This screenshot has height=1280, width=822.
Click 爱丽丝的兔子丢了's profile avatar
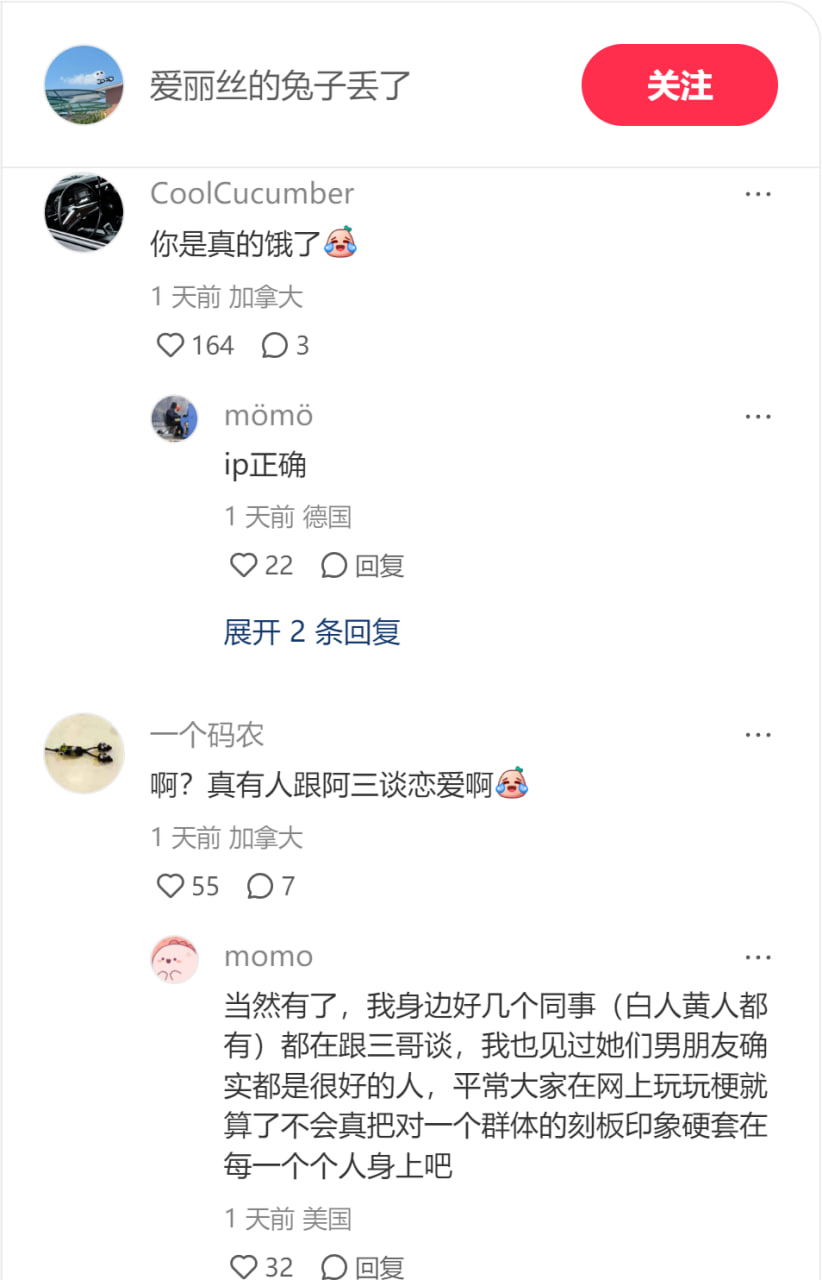pyautogui.click(x=84, y=85)
